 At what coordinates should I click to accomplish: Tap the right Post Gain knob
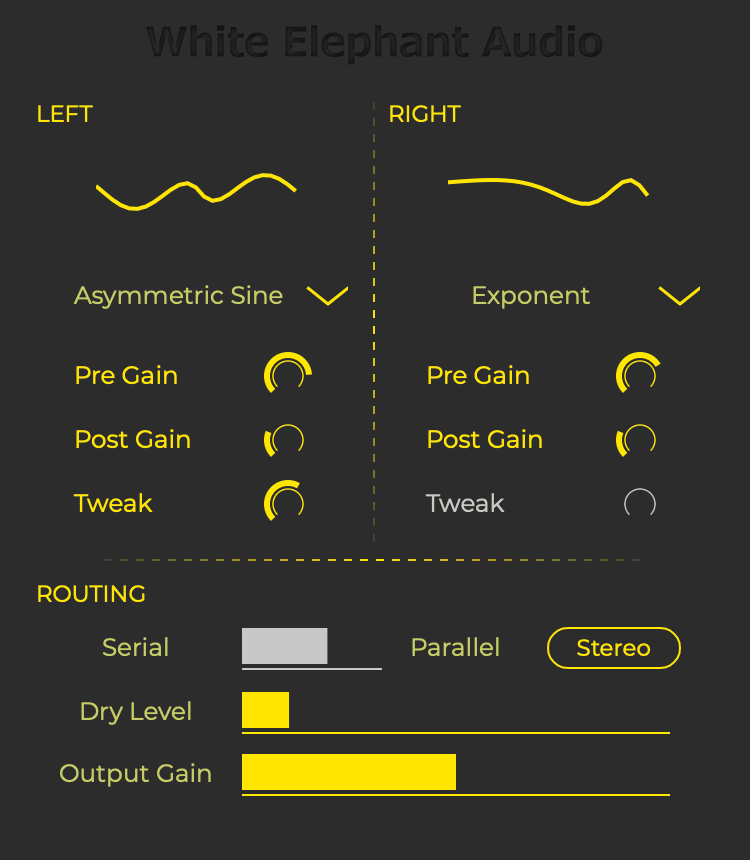pyautogui.click(x=639, y=440)
